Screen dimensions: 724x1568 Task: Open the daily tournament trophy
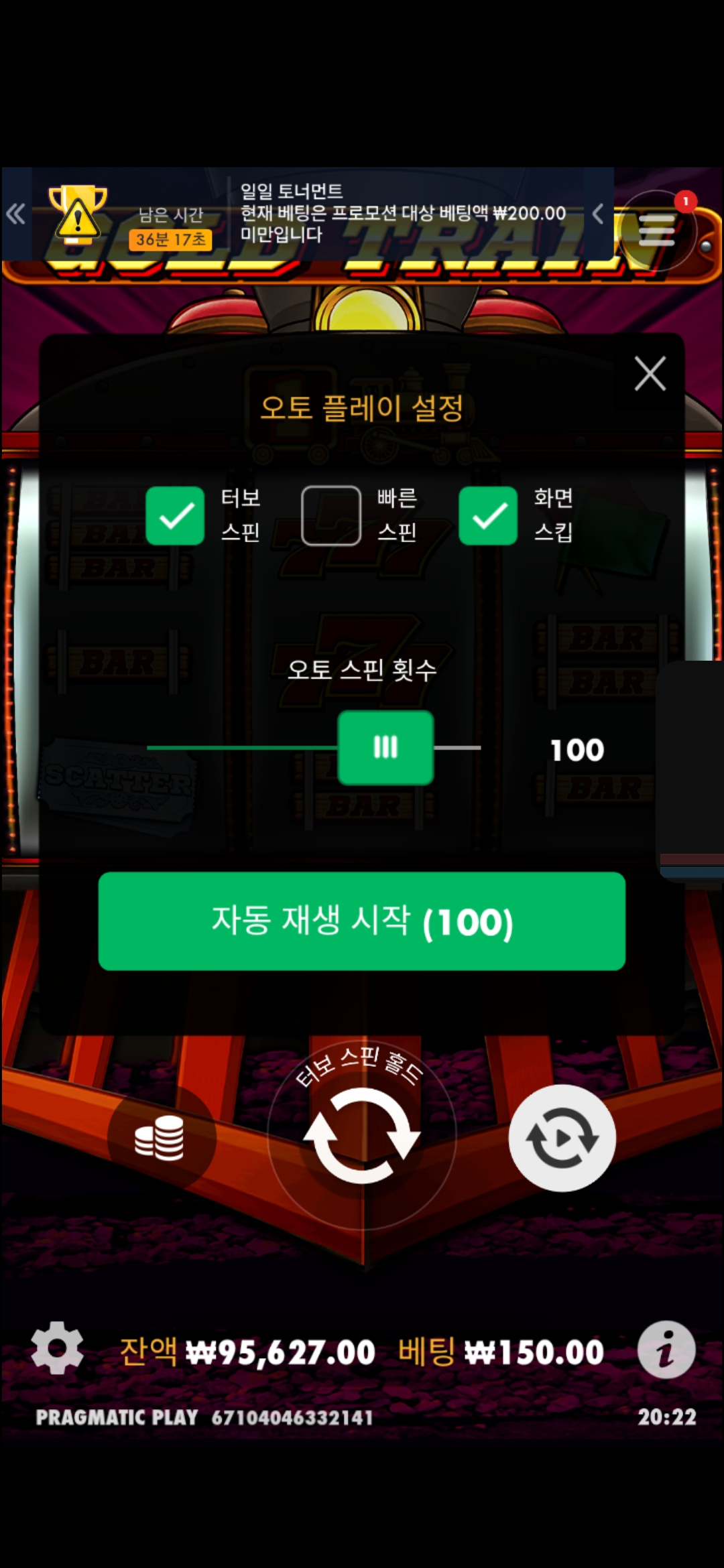point(78,214)
